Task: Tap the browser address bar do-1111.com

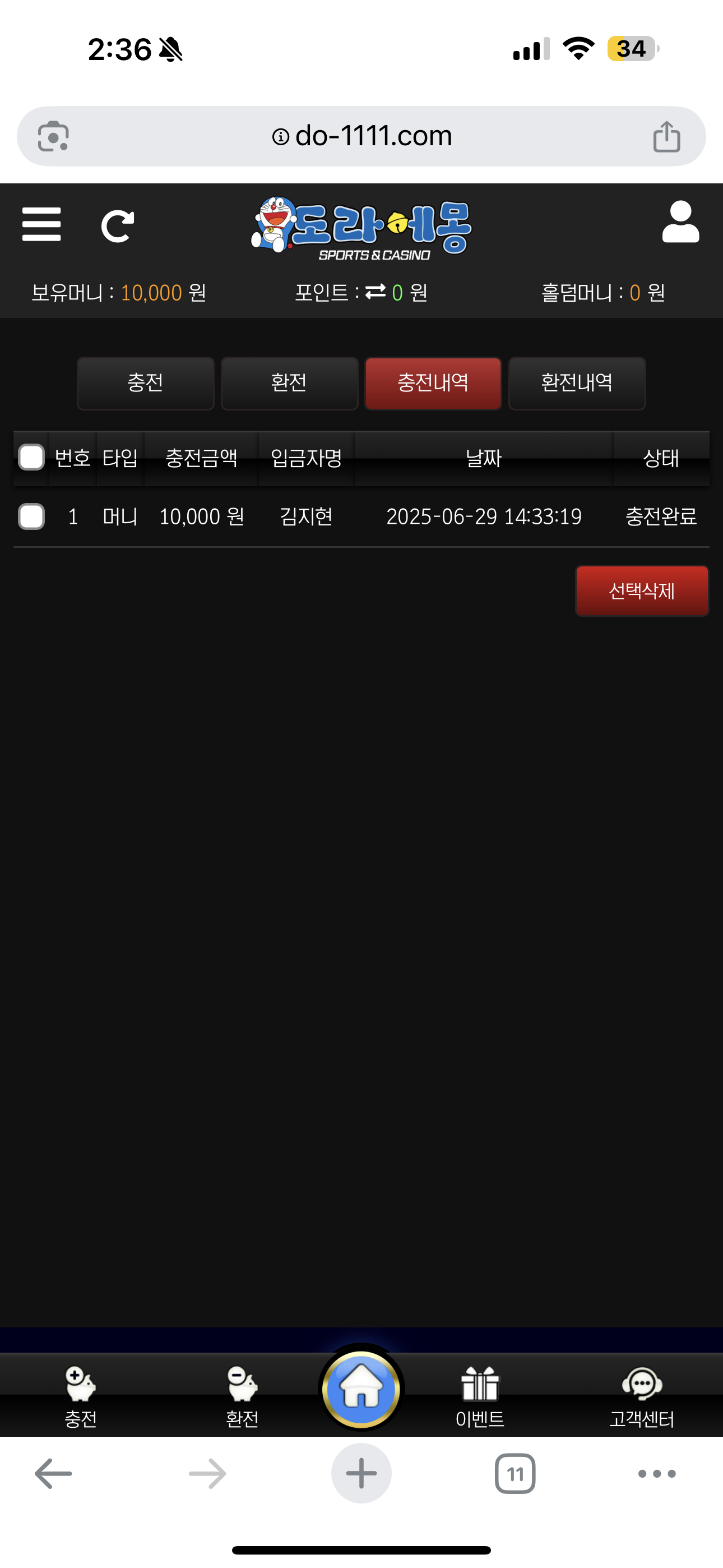Action: click(361, 136)
